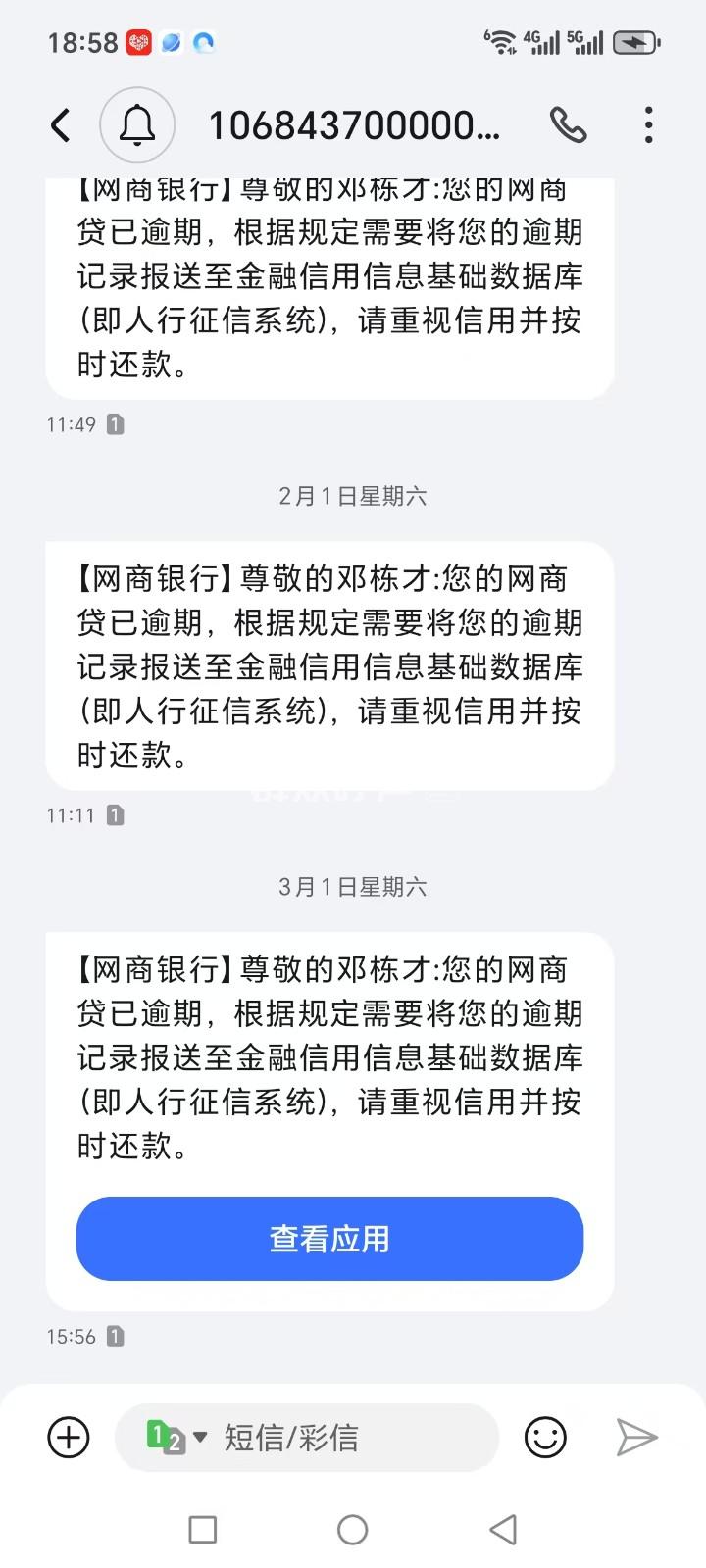Focus the 短信/彩信 message input field

click(x=343, y=1438)
